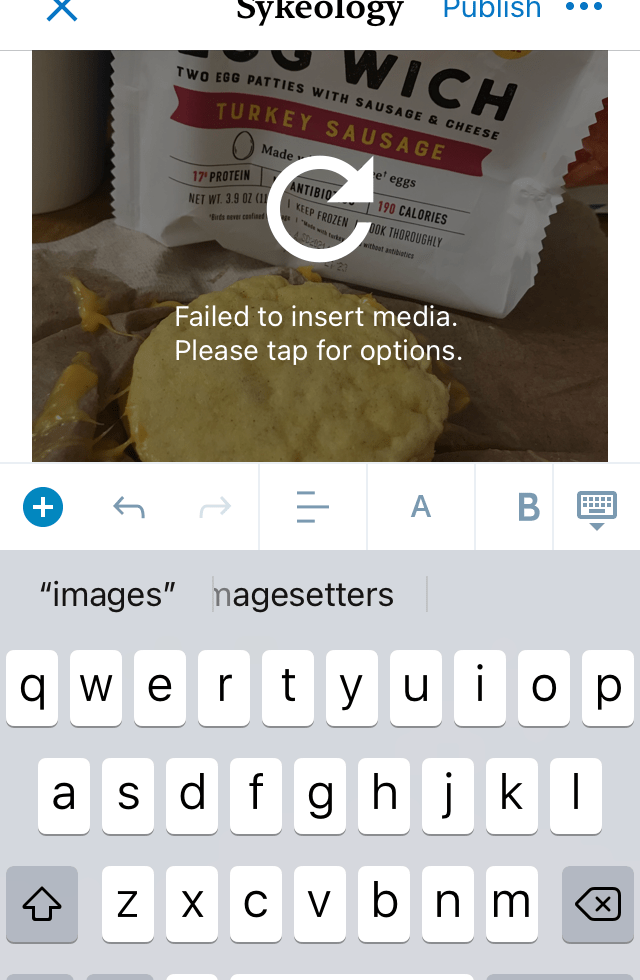
Task: Open the text color A option
Action: pos(421,507)
